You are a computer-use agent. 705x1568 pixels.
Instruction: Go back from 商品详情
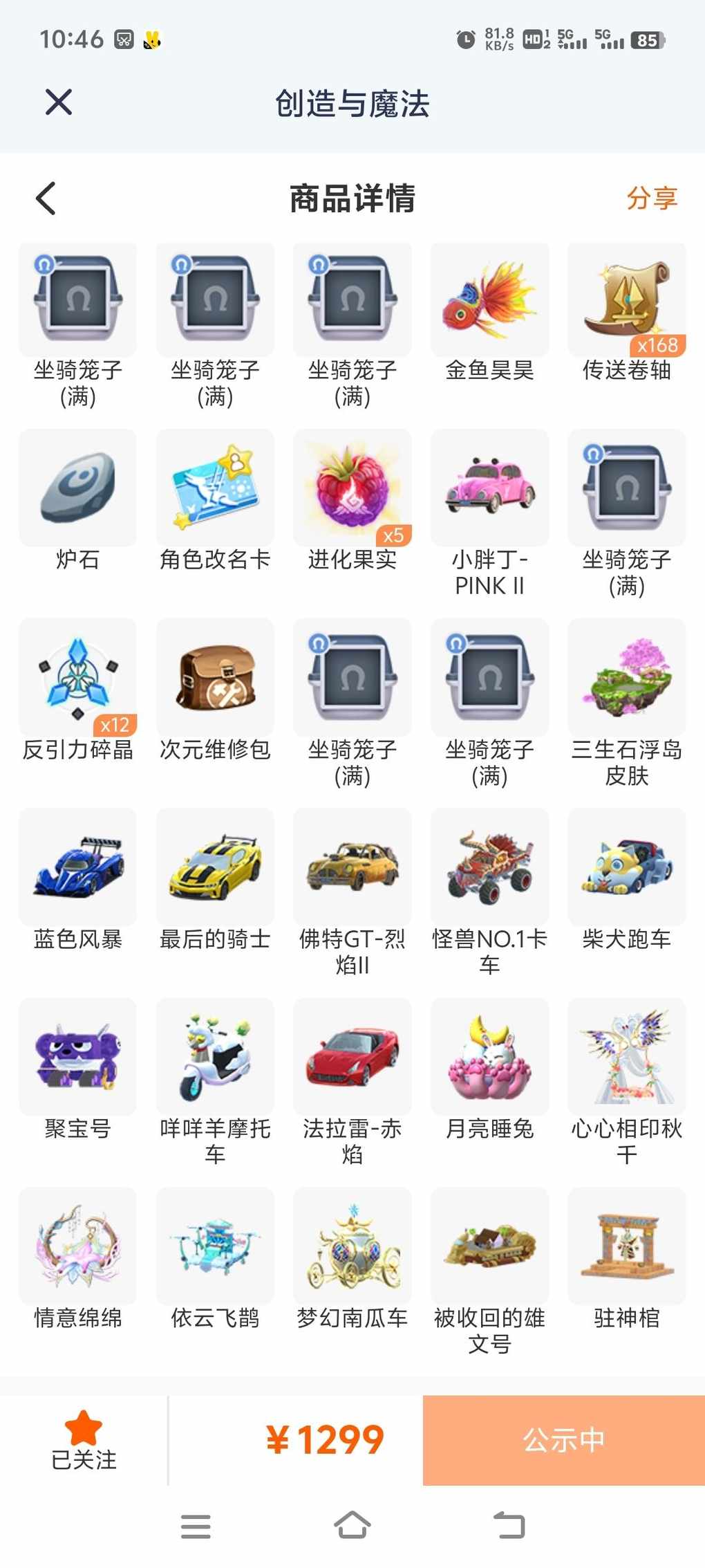pos(46,199)
